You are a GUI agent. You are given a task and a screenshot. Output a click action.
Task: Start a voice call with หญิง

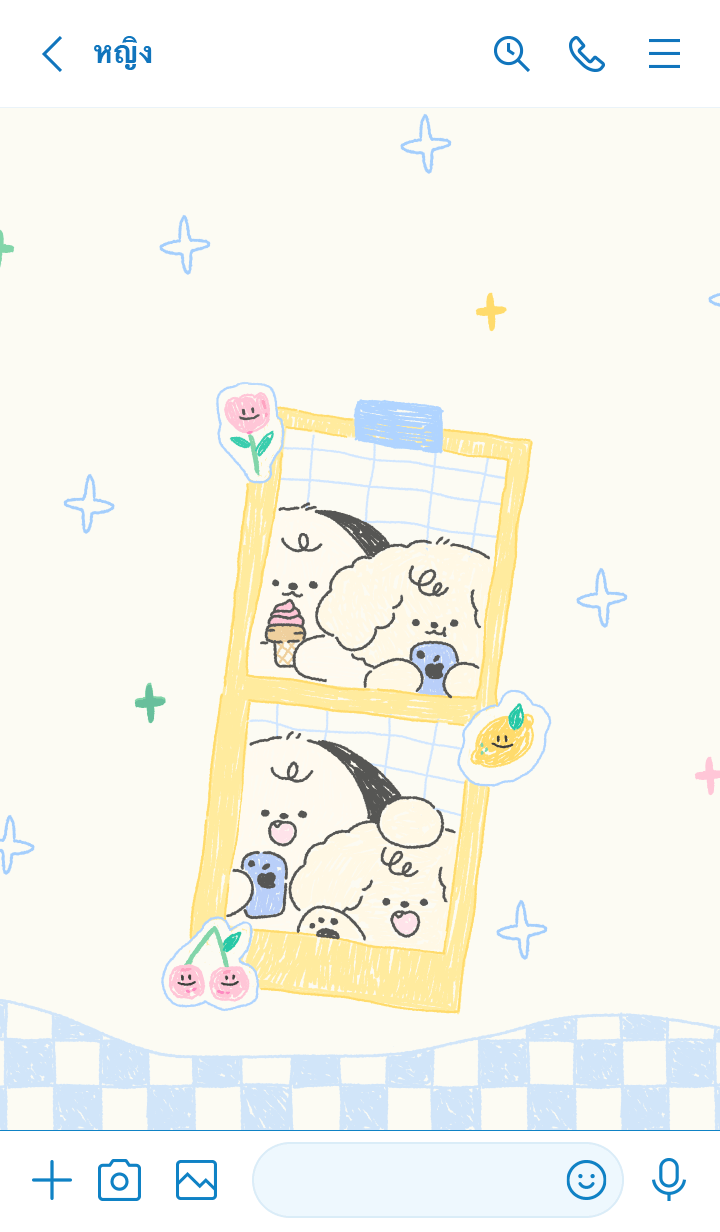tap(587, 54)
